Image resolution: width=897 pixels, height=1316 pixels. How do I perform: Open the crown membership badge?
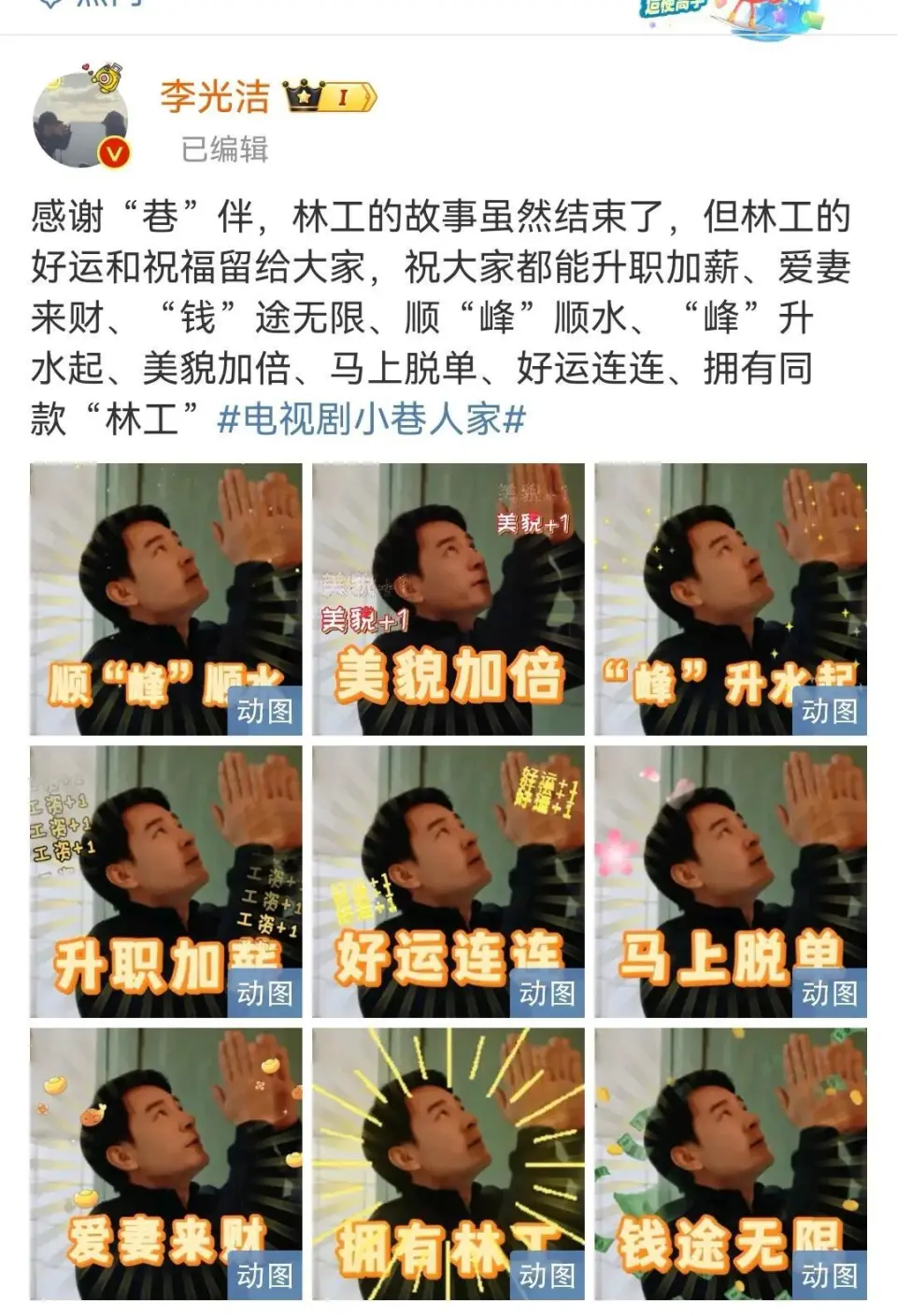(x=331, y=97)
